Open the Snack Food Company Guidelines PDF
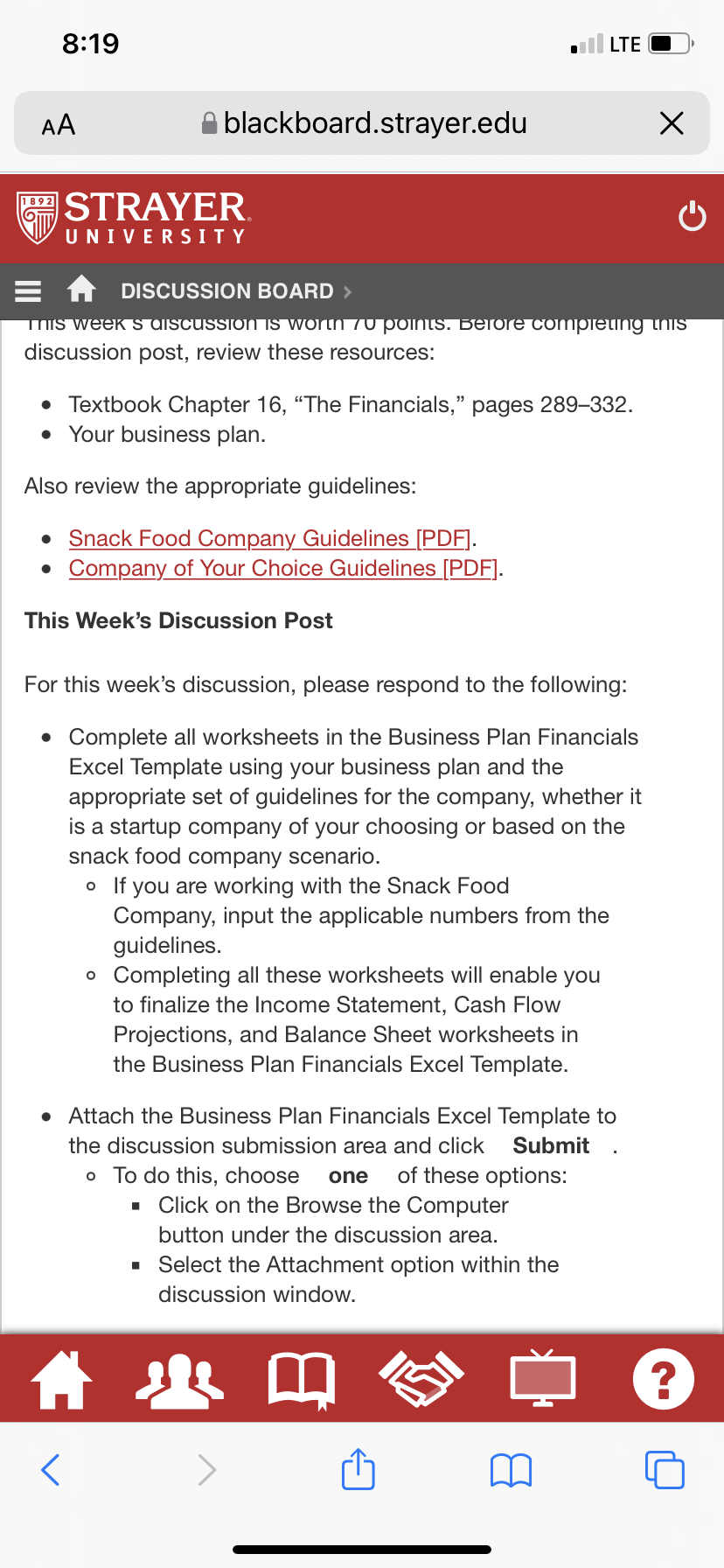The image size is (724, 1568). point(270,538)
